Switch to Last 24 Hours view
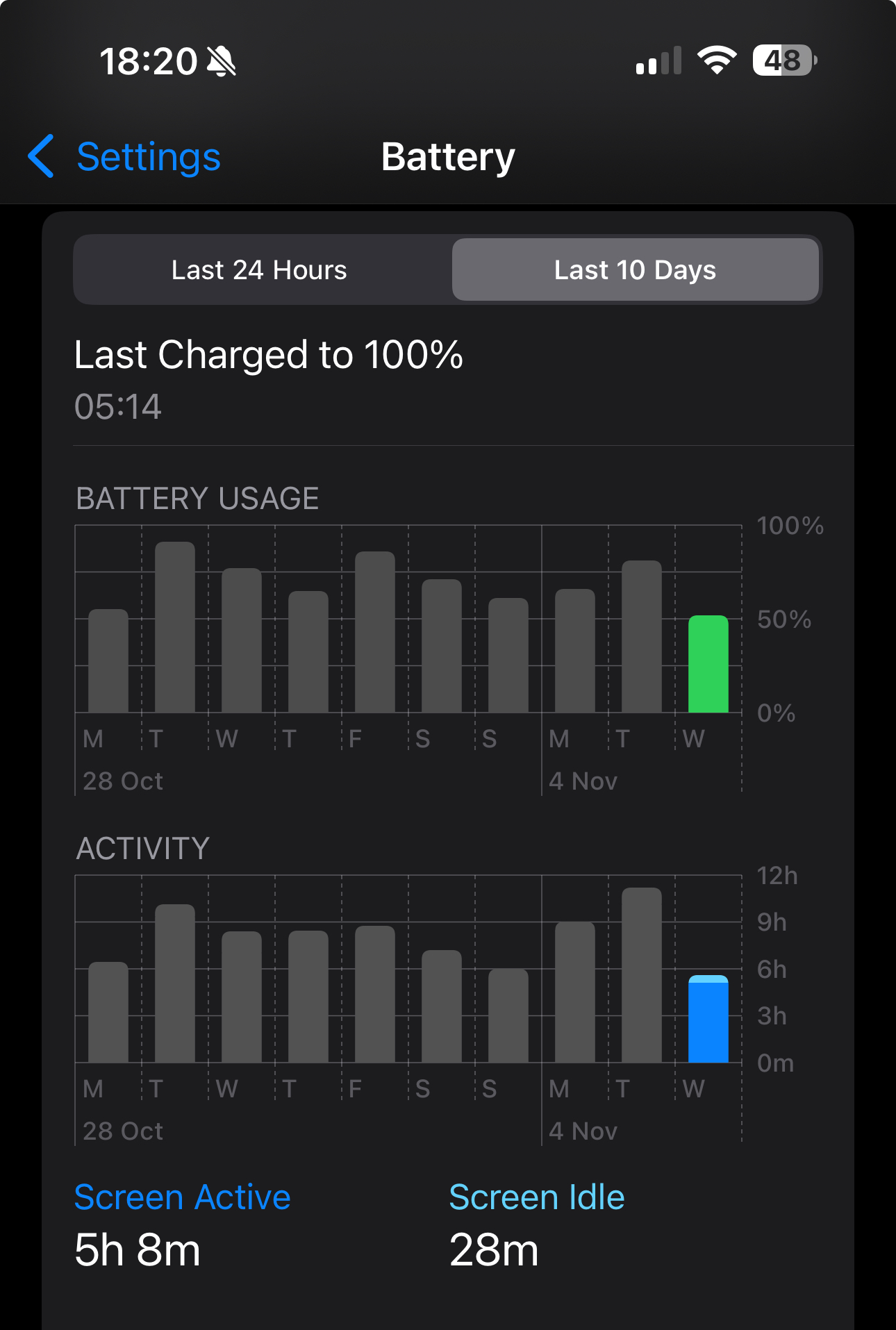Screen dimensions: 896x1330 [x=259, y=270]
